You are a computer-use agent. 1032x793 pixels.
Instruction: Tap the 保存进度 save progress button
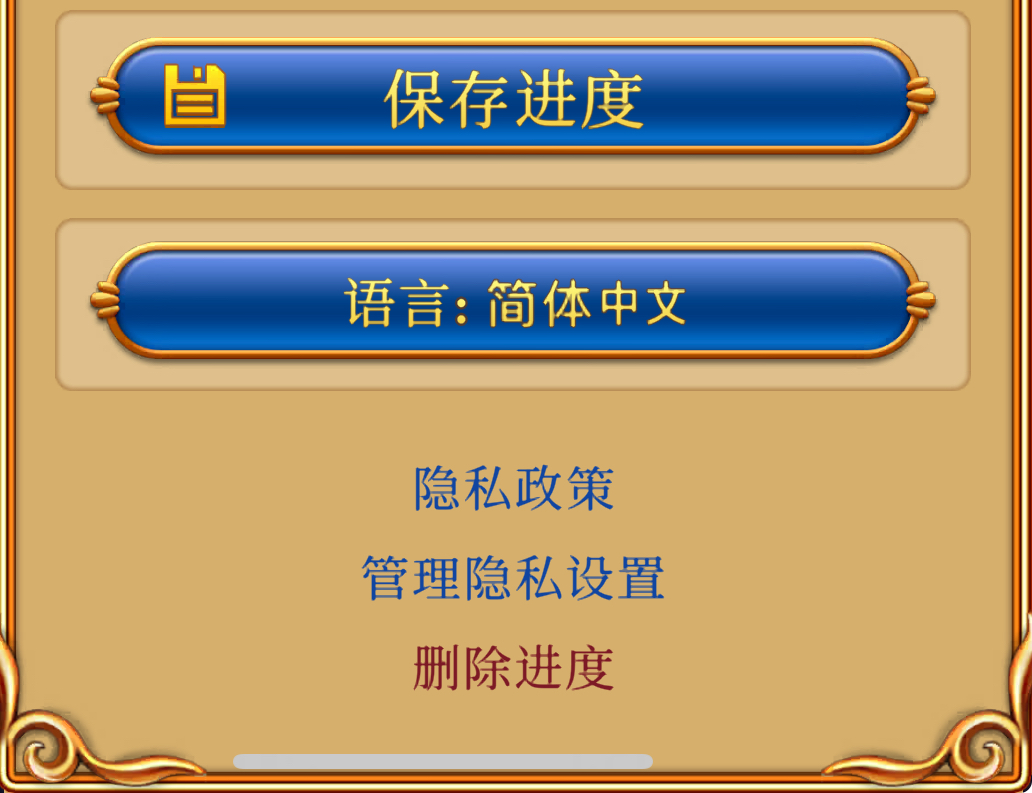point(512,98)
